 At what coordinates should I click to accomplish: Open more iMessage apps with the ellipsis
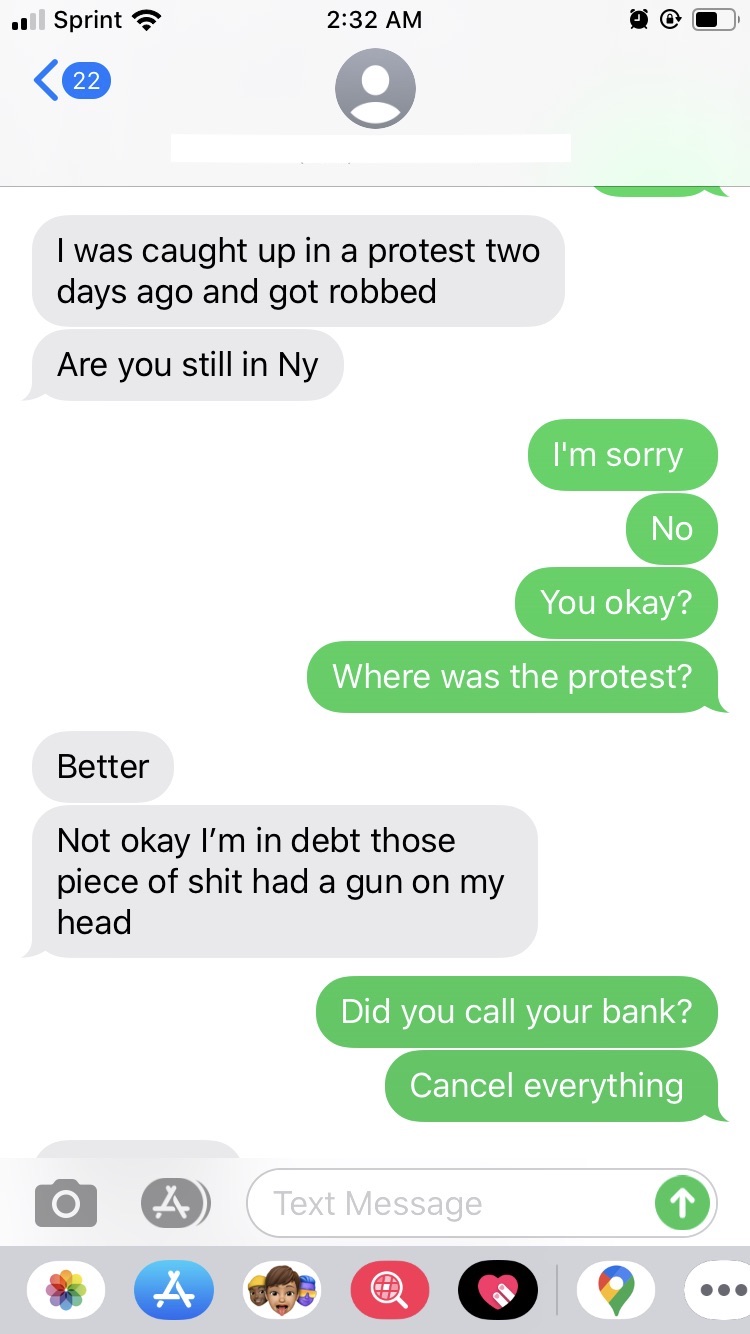[718, 1291]
